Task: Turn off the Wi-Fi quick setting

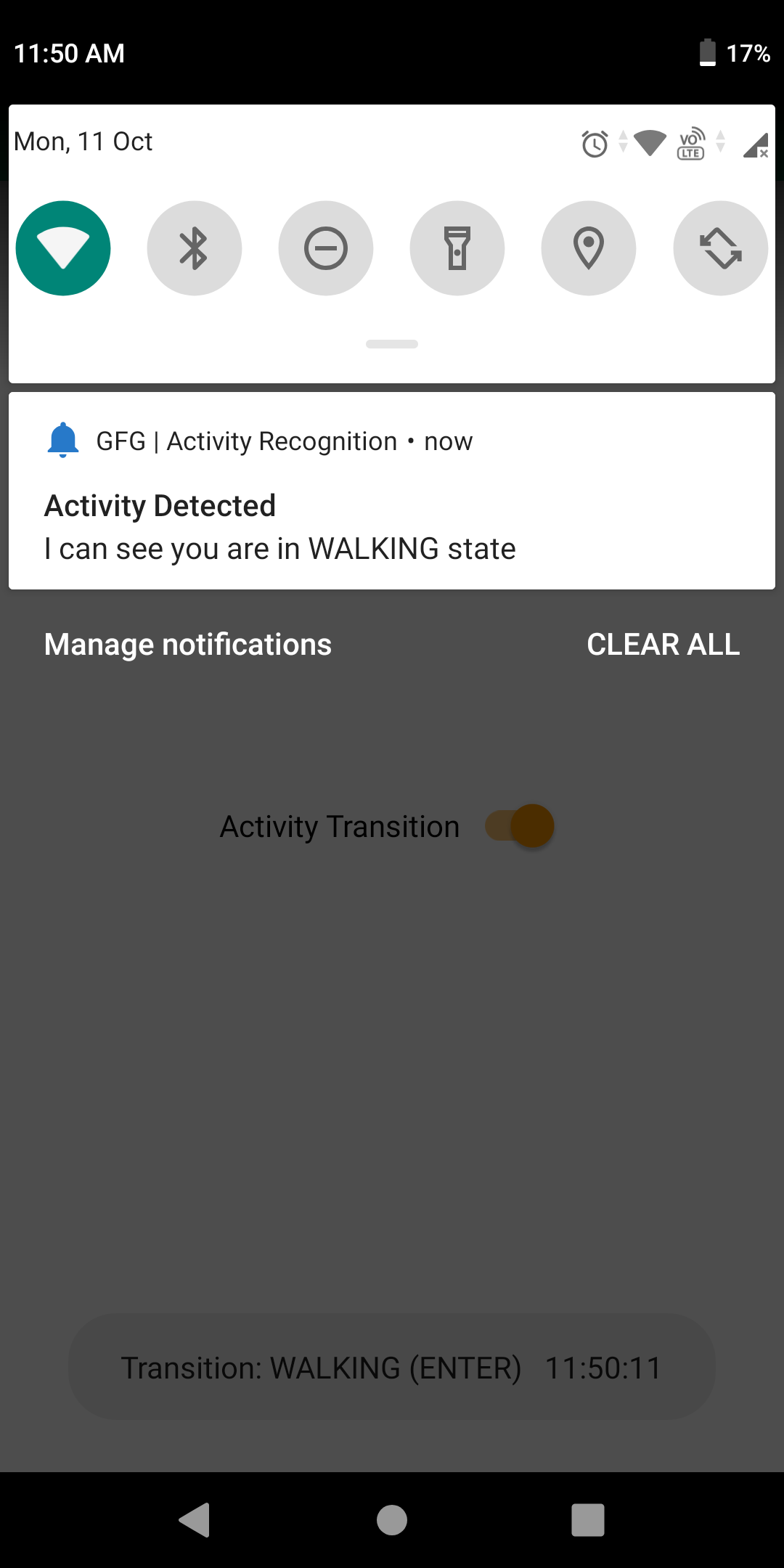Action: [x=63, y=248]
